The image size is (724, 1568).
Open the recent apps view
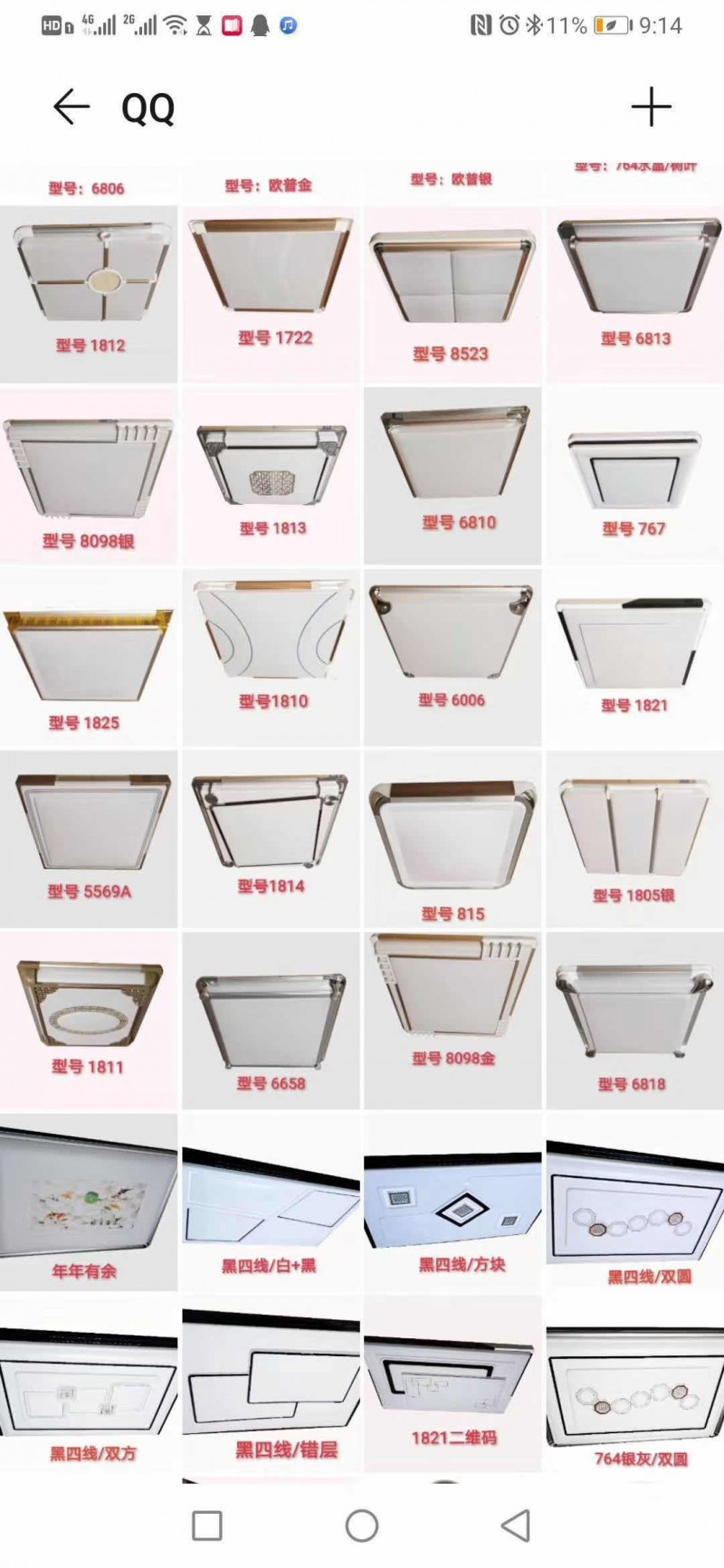click(x=207, y=1525)
